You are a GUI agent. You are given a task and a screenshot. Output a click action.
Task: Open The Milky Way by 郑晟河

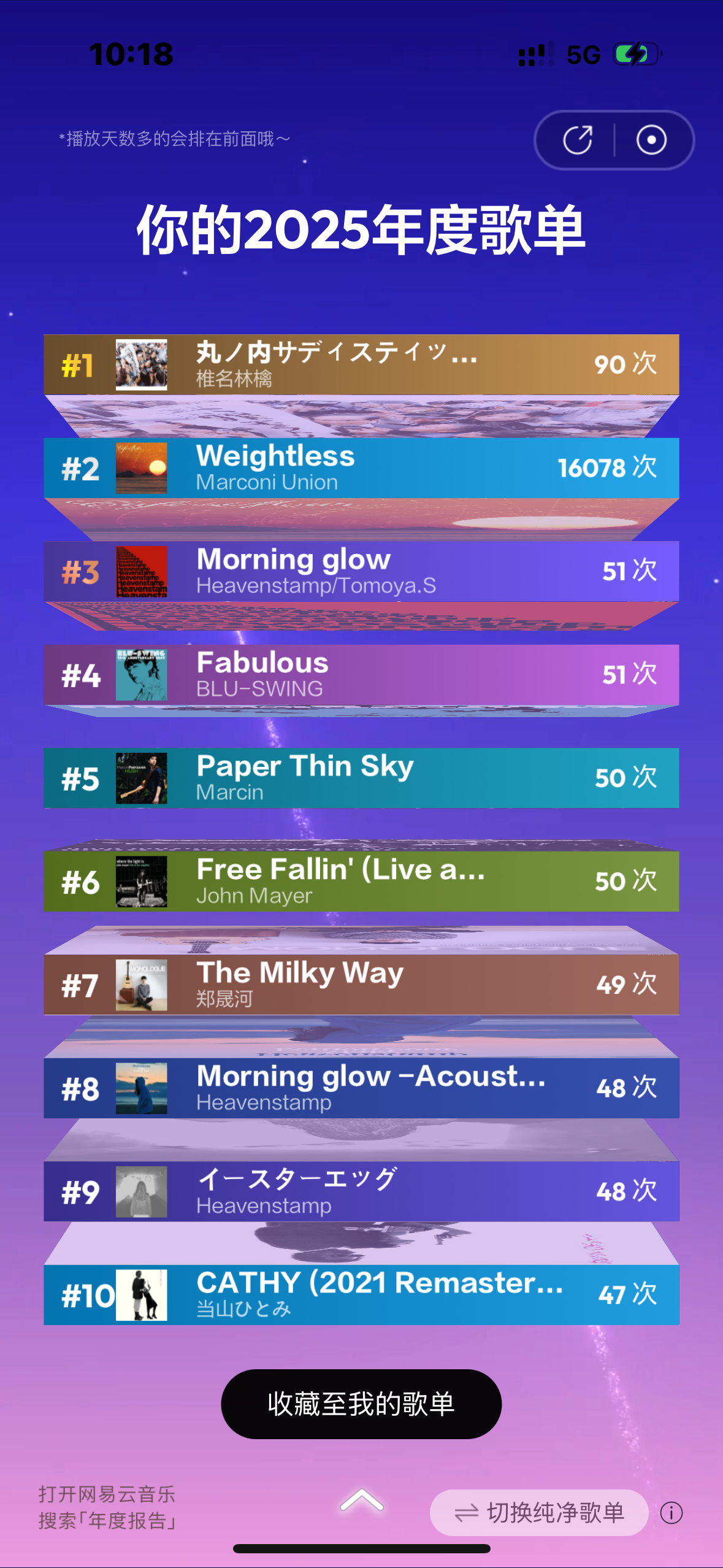click(x=361, y=984)
